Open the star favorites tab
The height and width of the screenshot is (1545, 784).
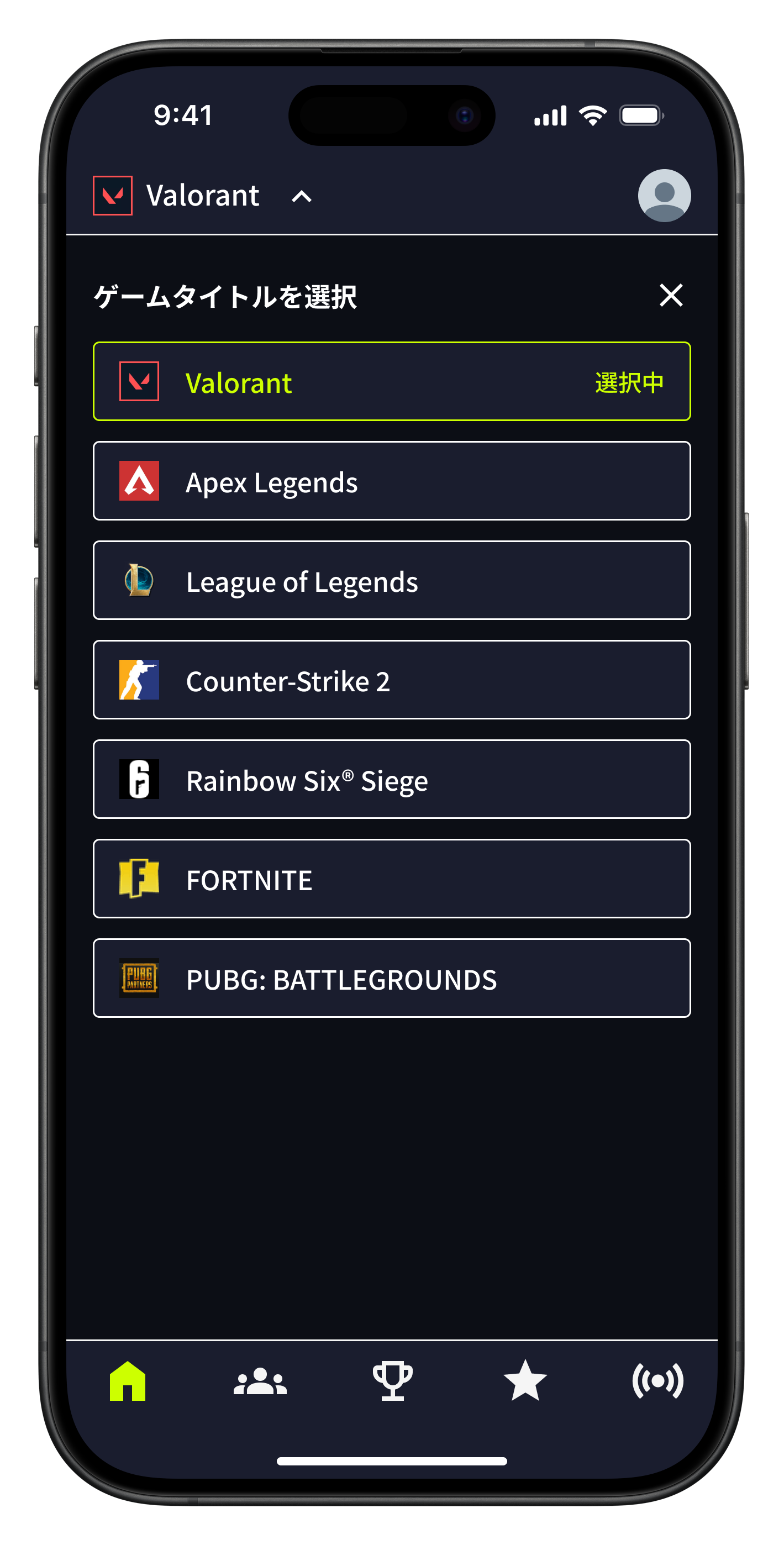pyautogui.click(x=525, y=1381)
